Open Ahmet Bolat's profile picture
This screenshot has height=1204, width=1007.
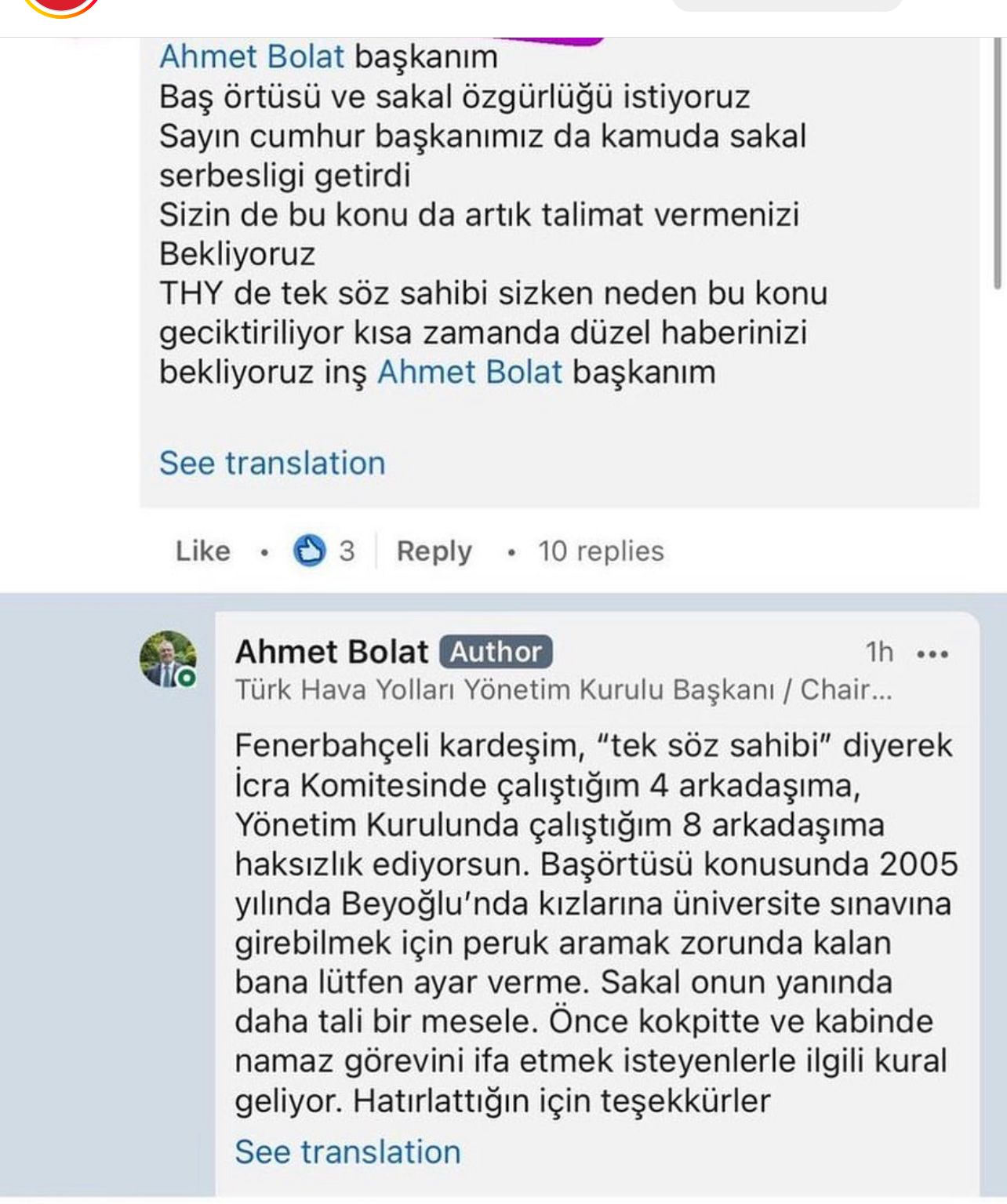168,659
